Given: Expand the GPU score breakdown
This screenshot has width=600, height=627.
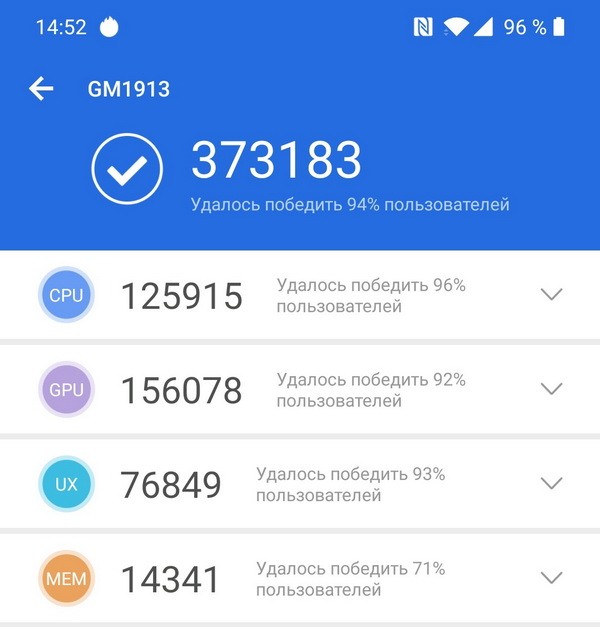Looking at the screenshot, I should pos(551,388).
